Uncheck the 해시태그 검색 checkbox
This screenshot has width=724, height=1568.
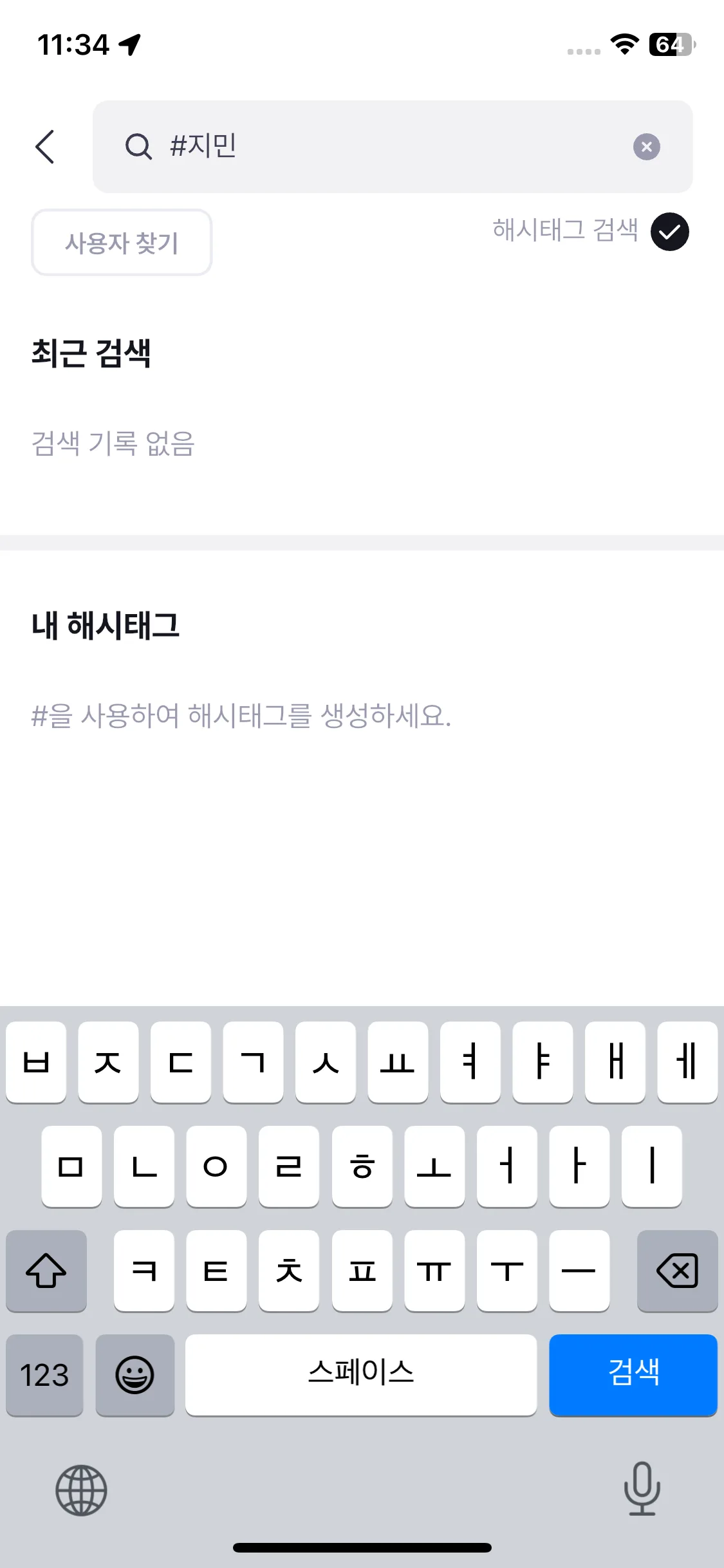point(669,231)
